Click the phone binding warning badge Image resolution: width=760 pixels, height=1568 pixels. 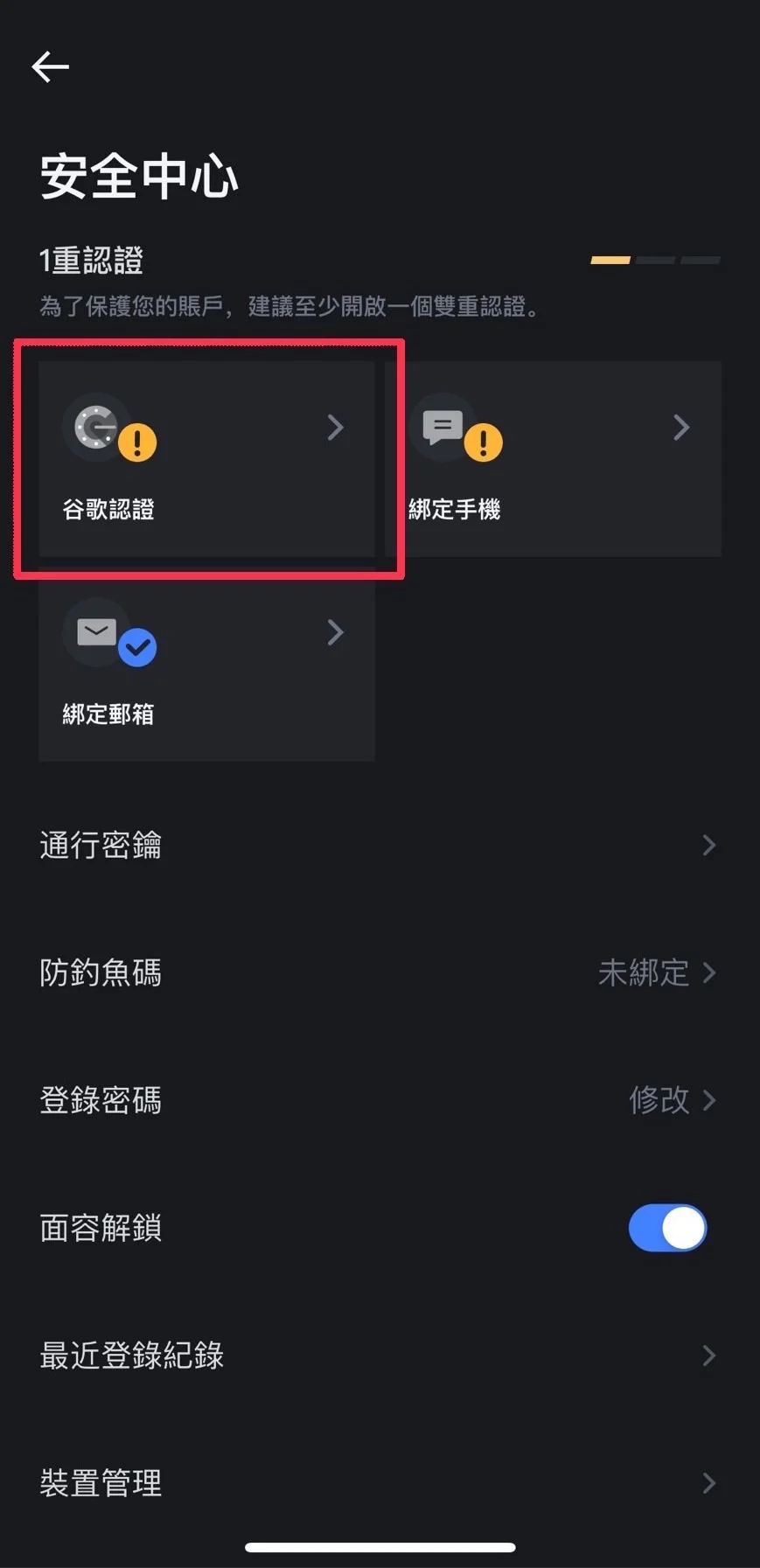coord(482,442)
